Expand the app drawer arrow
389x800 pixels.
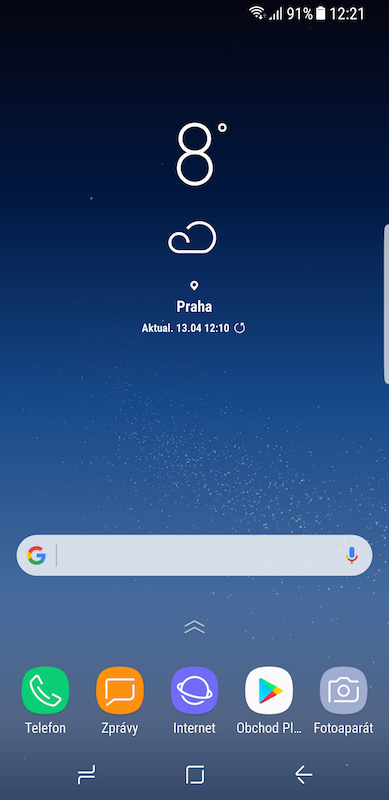pos(194,627)
